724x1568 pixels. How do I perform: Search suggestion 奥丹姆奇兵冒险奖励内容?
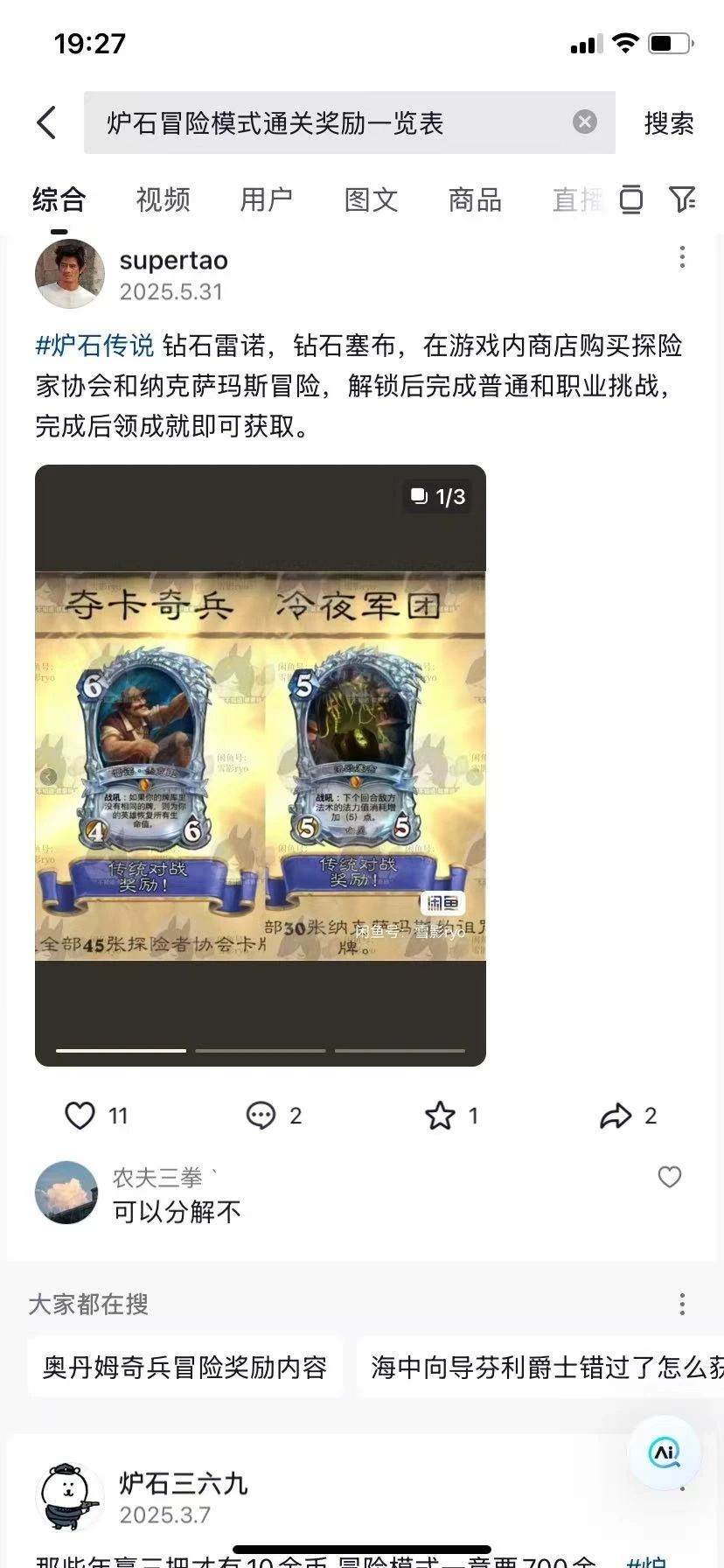184,1367
